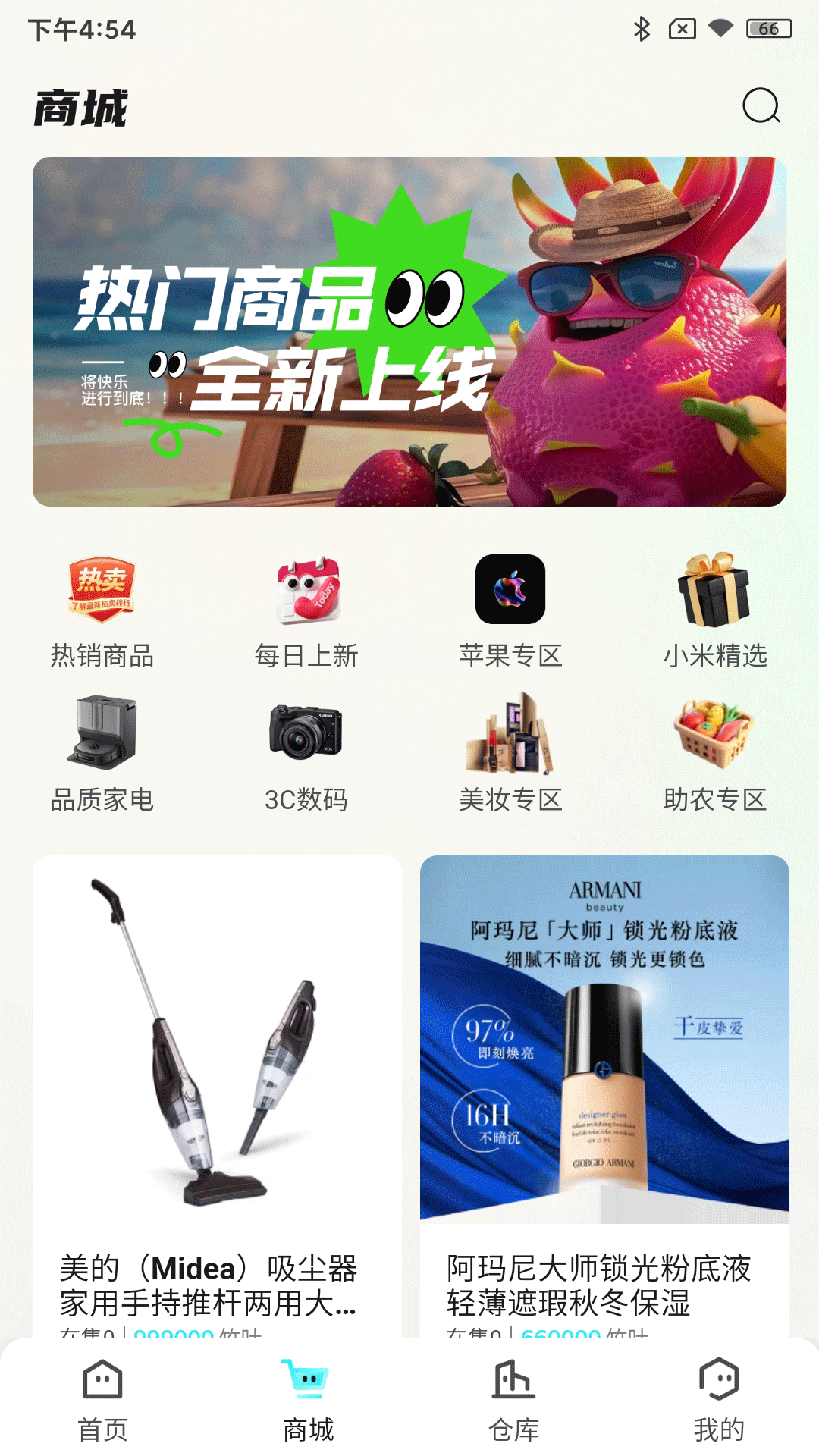Viewport: 819px width, 1456px height.
Task: Open the 小米精选 category
Action: [715, 610]
